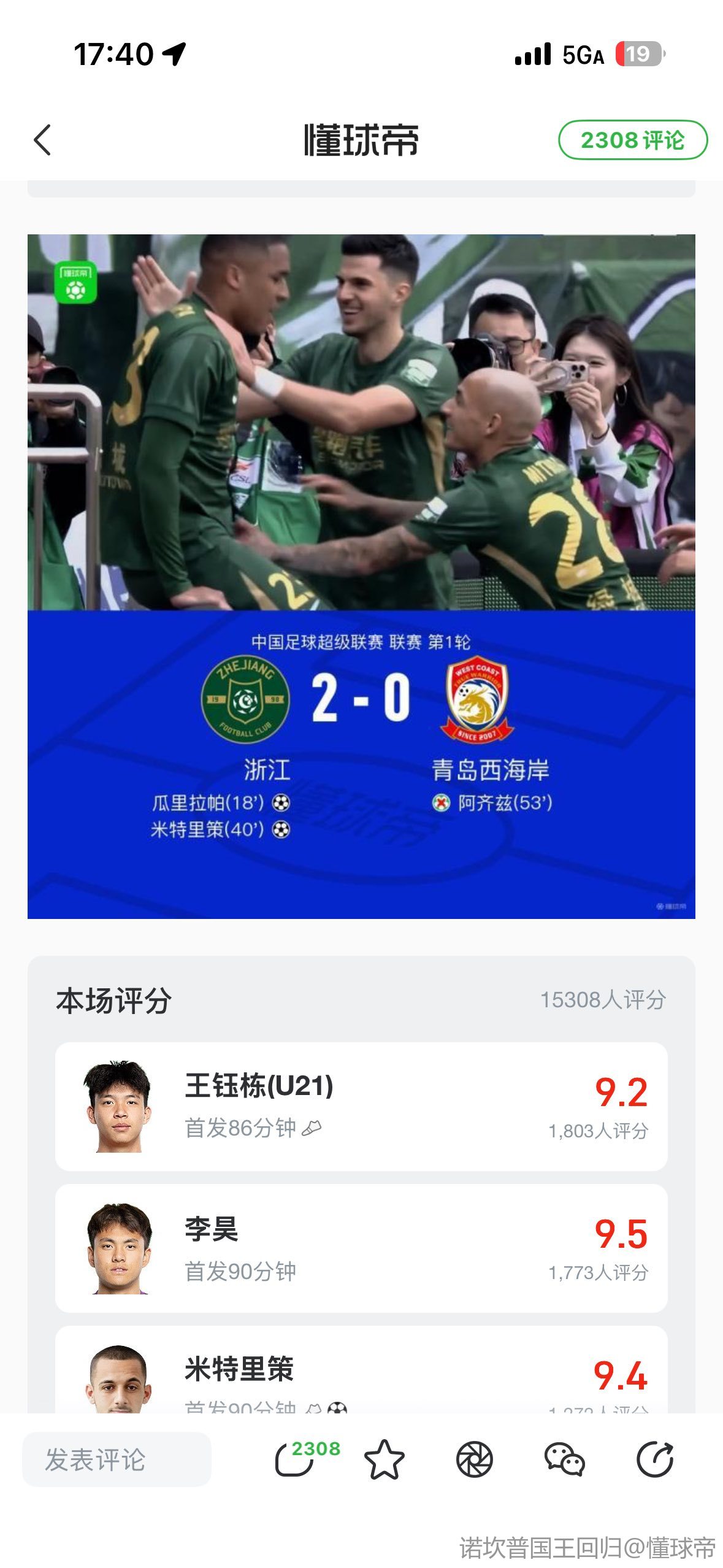Open 王钰栋(U21) player rating card

click(361, 1106)
